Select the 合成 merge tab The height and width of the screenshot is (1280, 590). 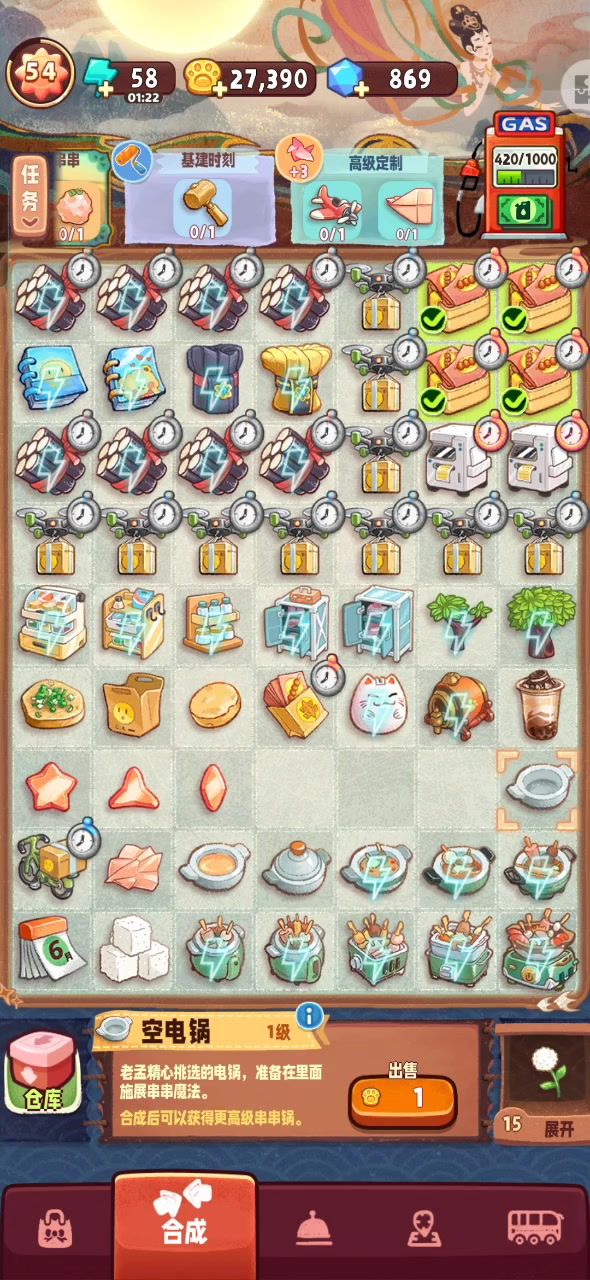tap(184, 1215)
